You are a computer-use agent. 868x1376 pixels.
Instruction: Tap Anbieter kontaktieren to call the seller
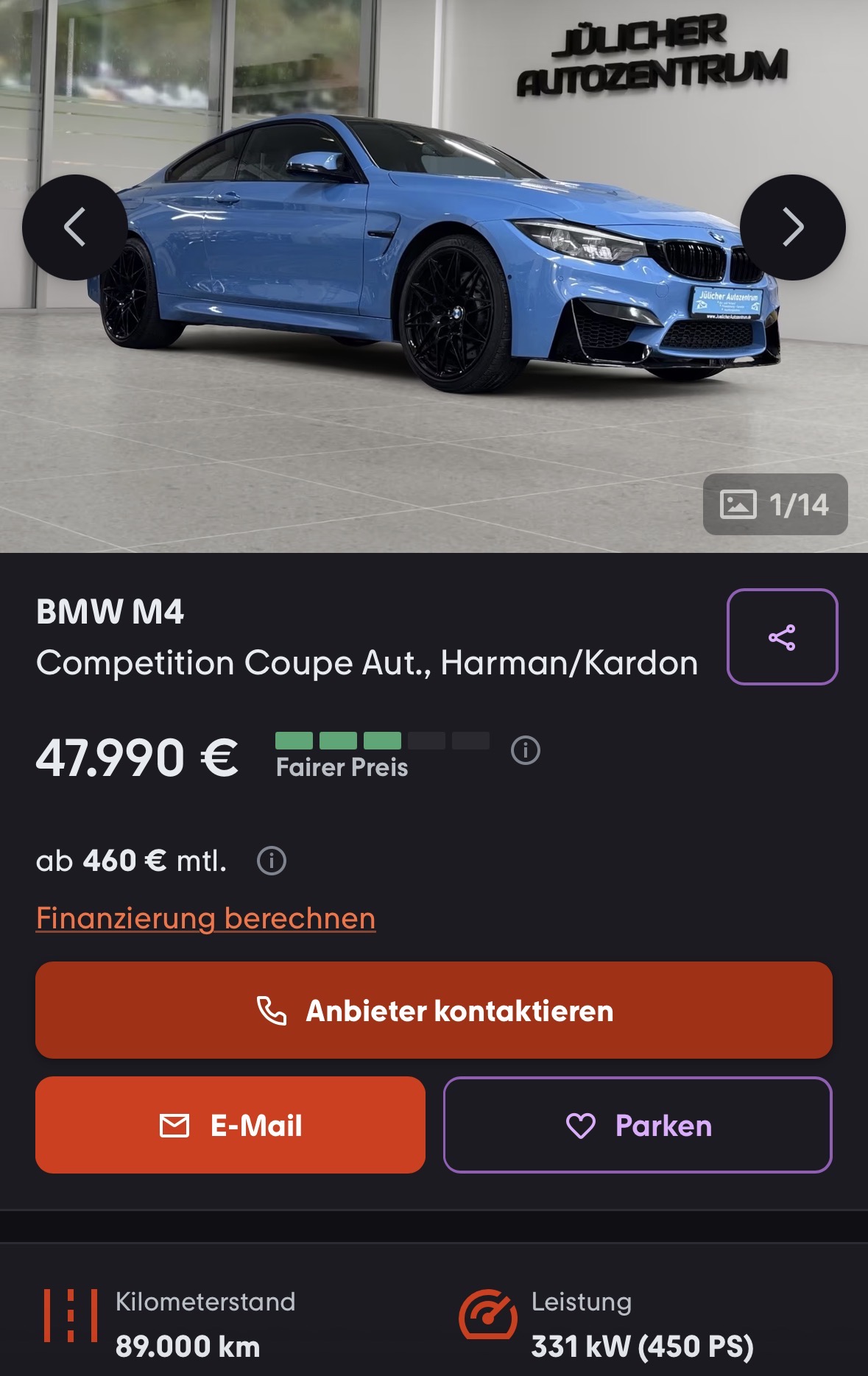(434, 1010)
